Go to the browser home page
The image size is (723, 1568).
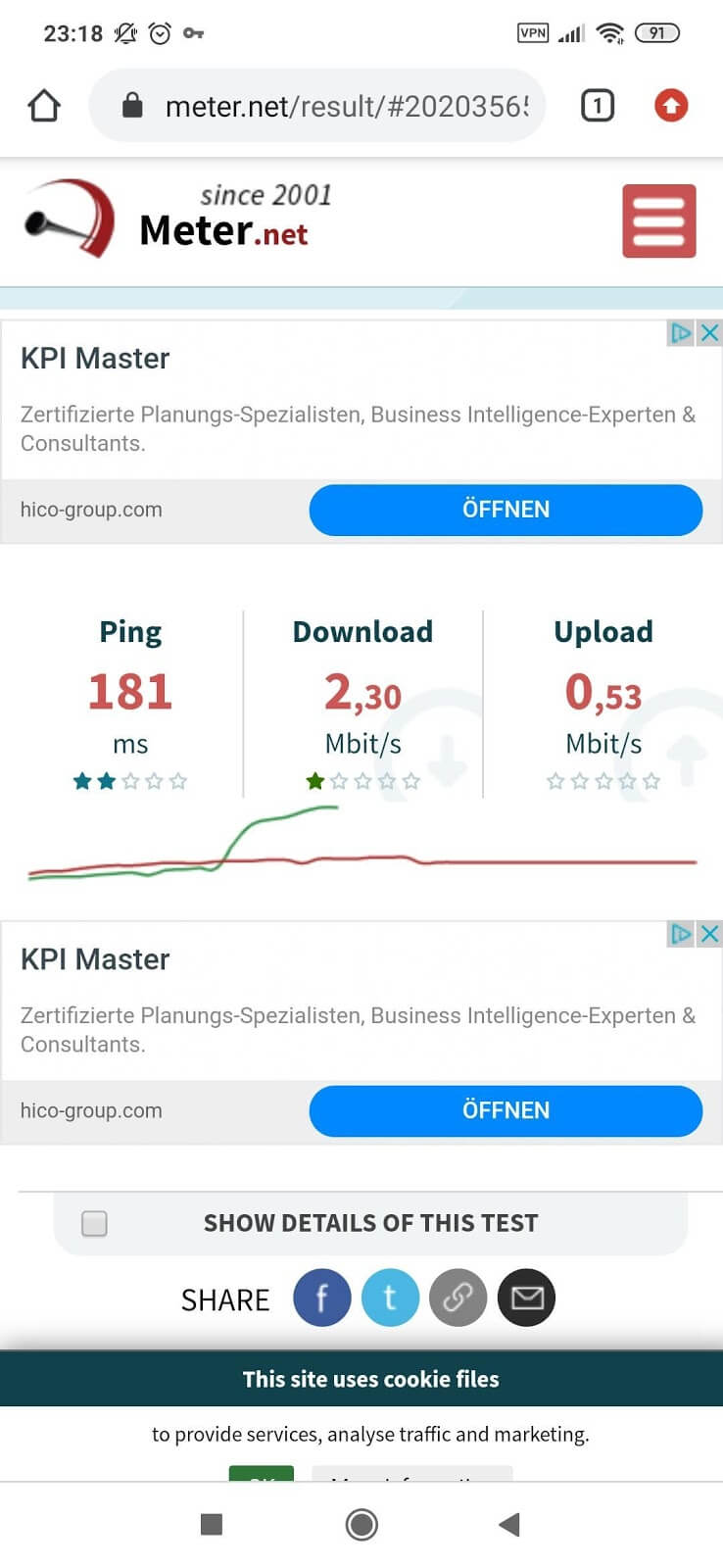click(44, 106)
